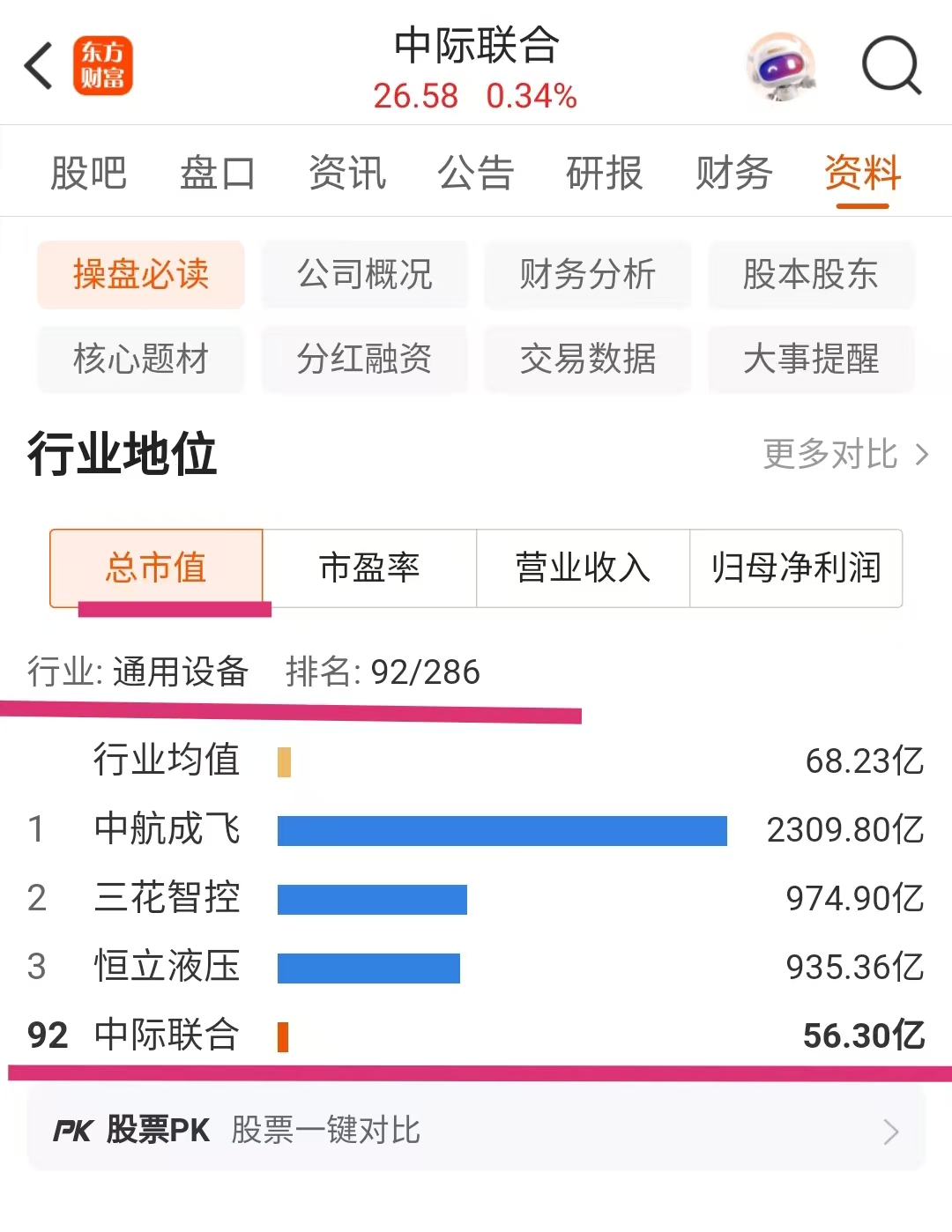Open the 东方财富 app logo
Image resolution: width=952 pixels, height=1232 pixels.
click(x=103, y=66)
